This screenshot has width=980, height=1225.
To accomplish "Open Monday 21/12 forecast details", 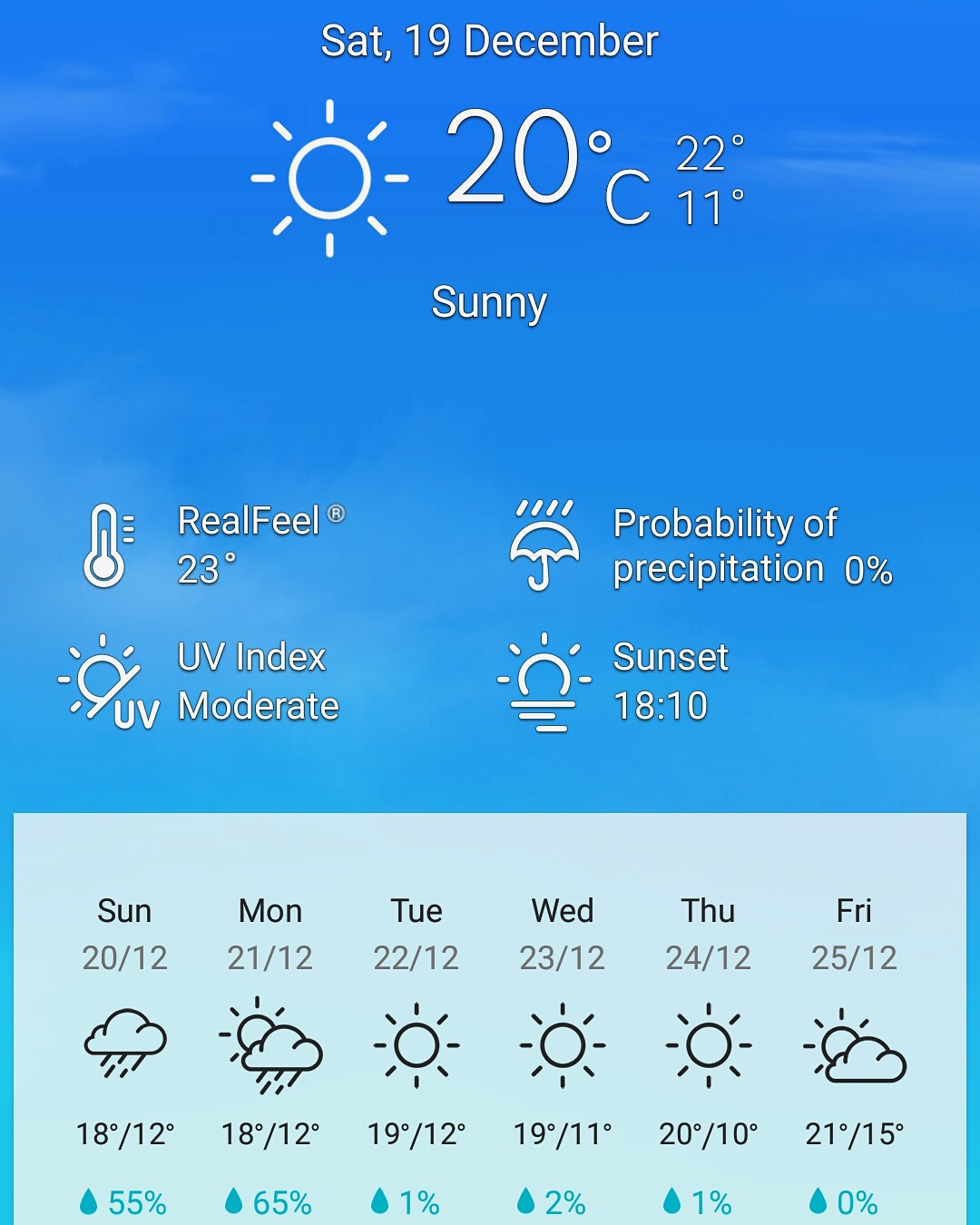I will pos(270,1044).
